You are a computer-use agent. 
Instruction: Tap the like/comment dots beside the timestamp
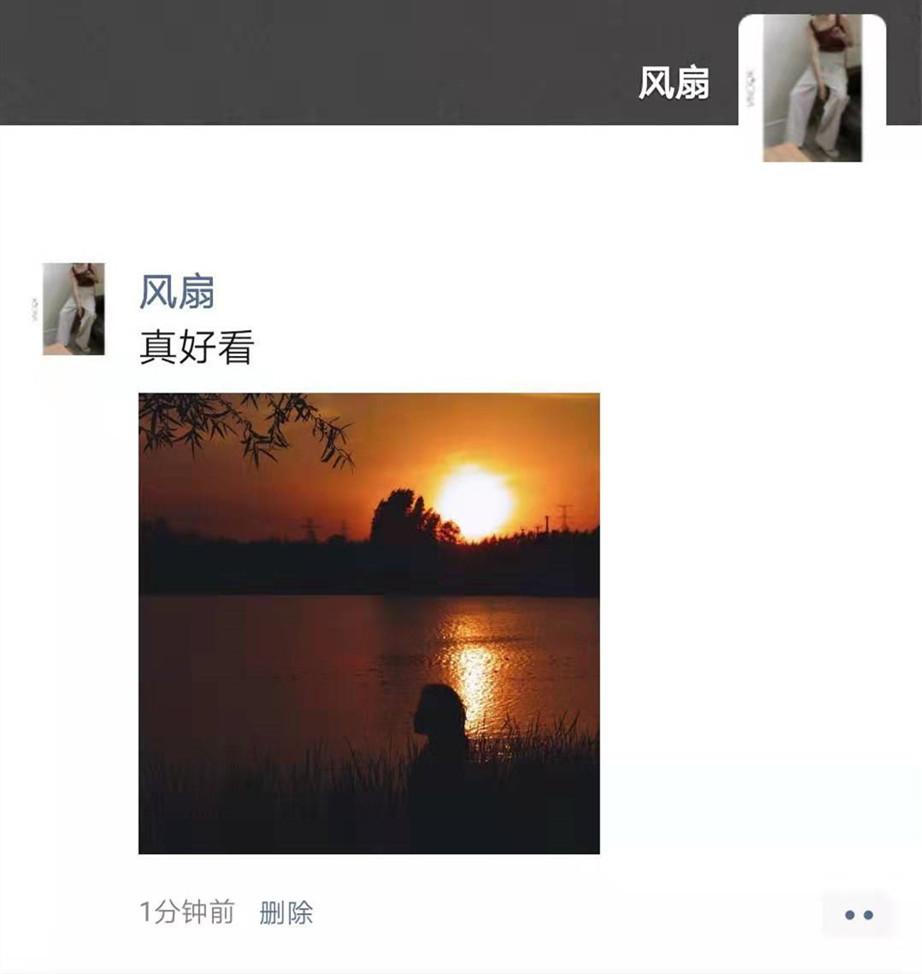[855, 911]
